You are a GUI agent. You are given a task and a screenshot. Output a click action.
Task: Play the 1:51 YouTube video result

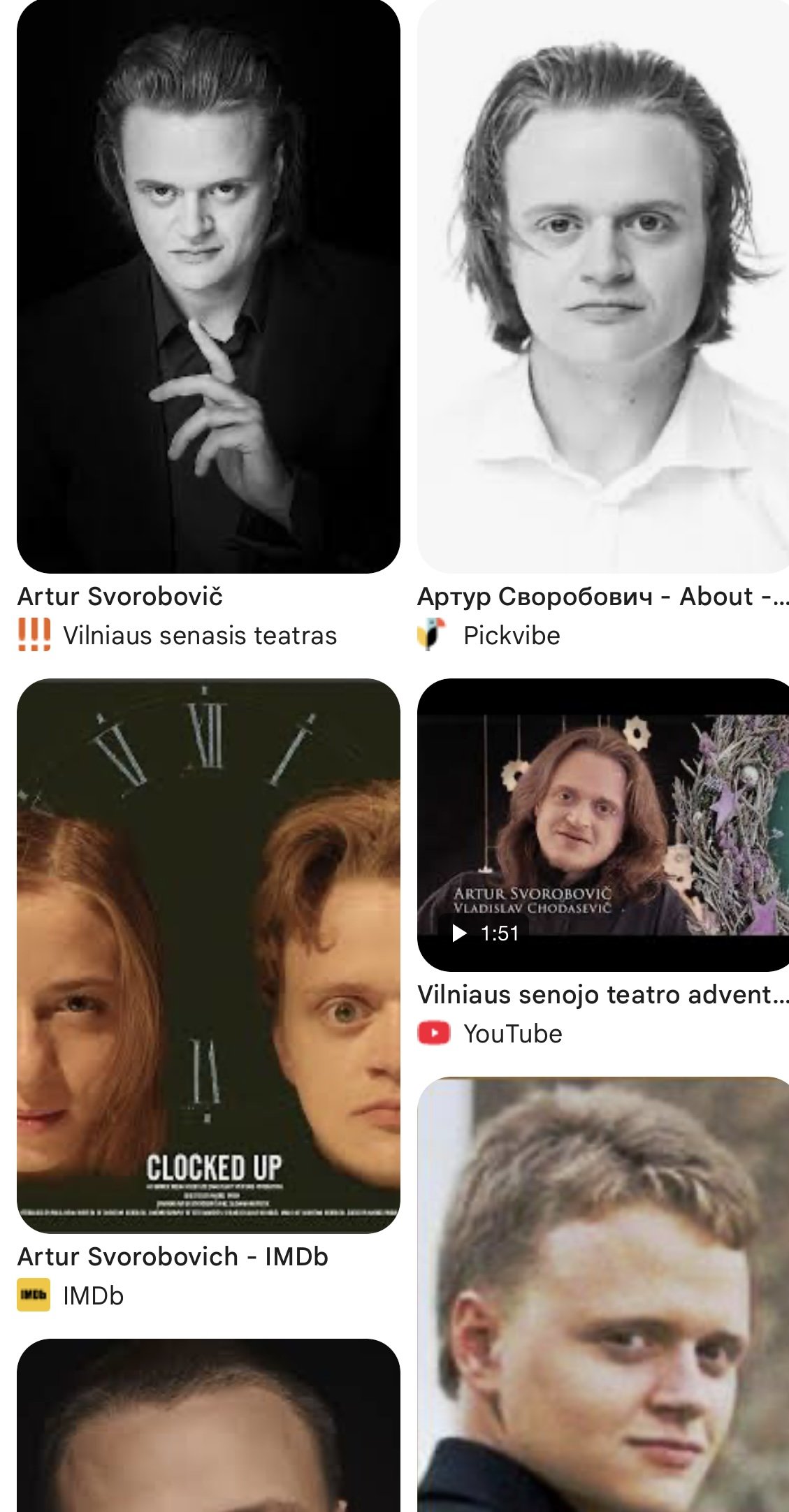click(x=603, y=824)
